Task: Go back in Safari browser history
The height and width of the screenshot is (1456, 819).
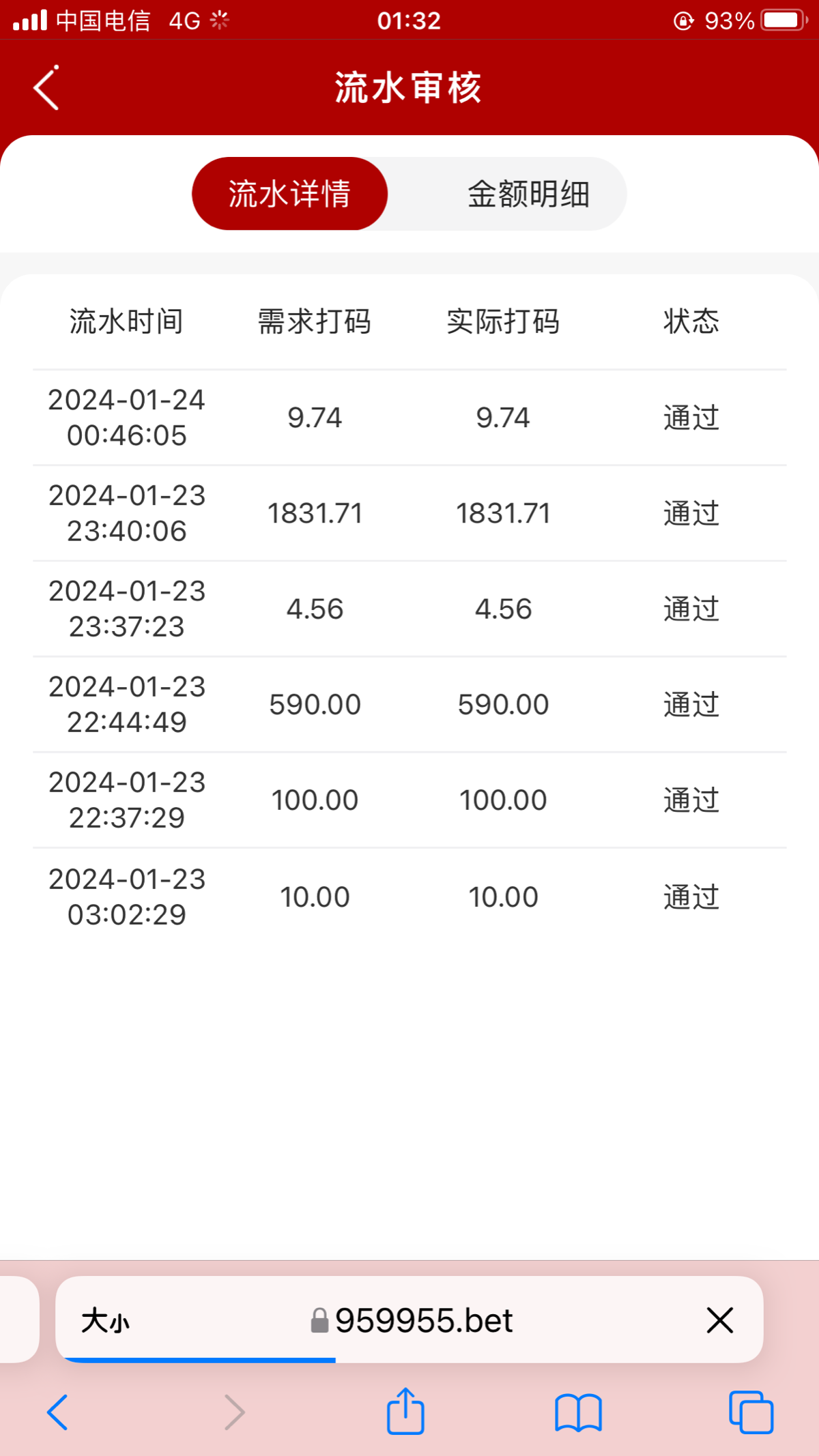Action: click(58, 1412)
